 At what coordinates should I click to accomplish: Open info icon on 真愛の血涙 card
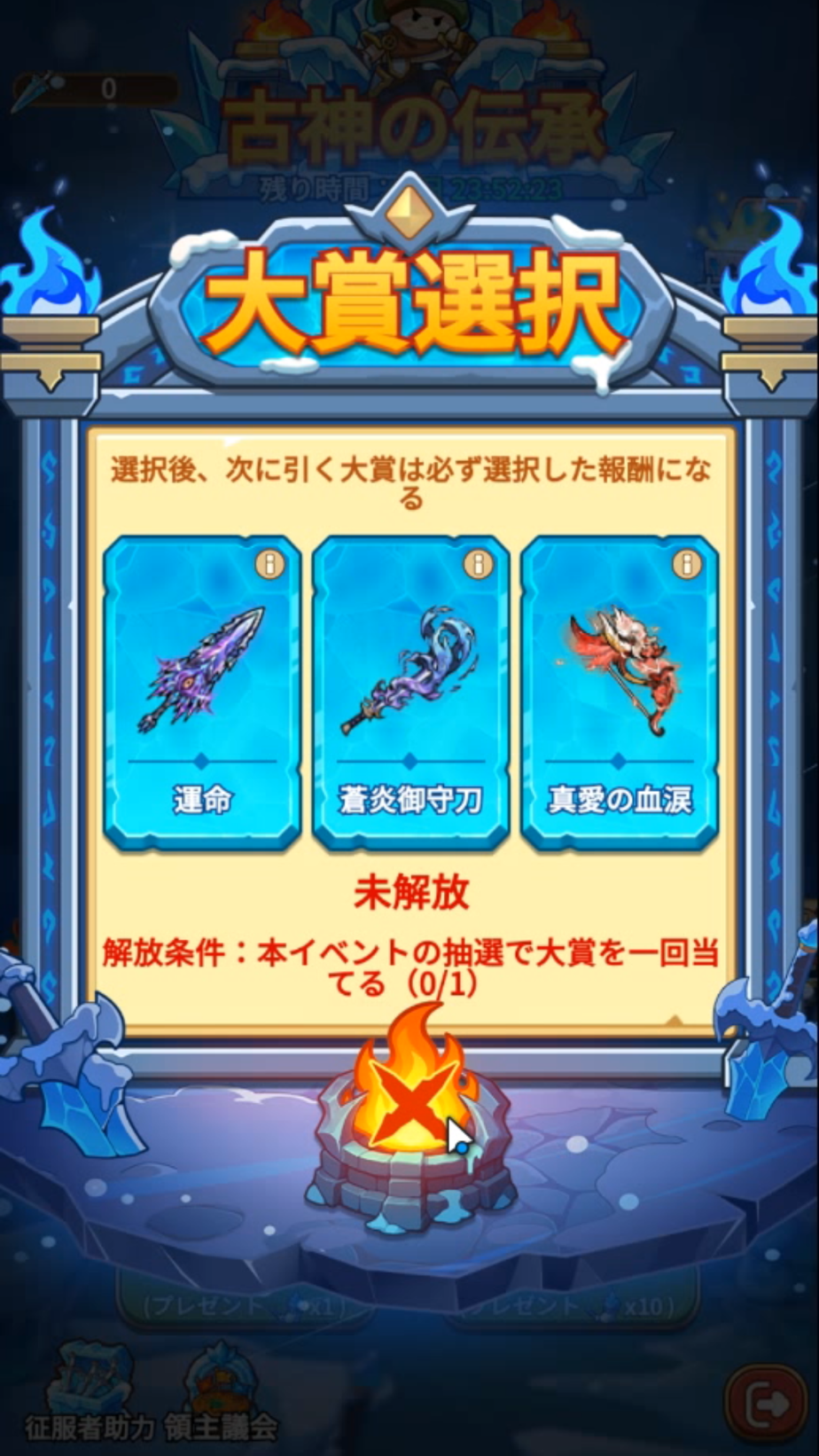[x=686, y=564]
